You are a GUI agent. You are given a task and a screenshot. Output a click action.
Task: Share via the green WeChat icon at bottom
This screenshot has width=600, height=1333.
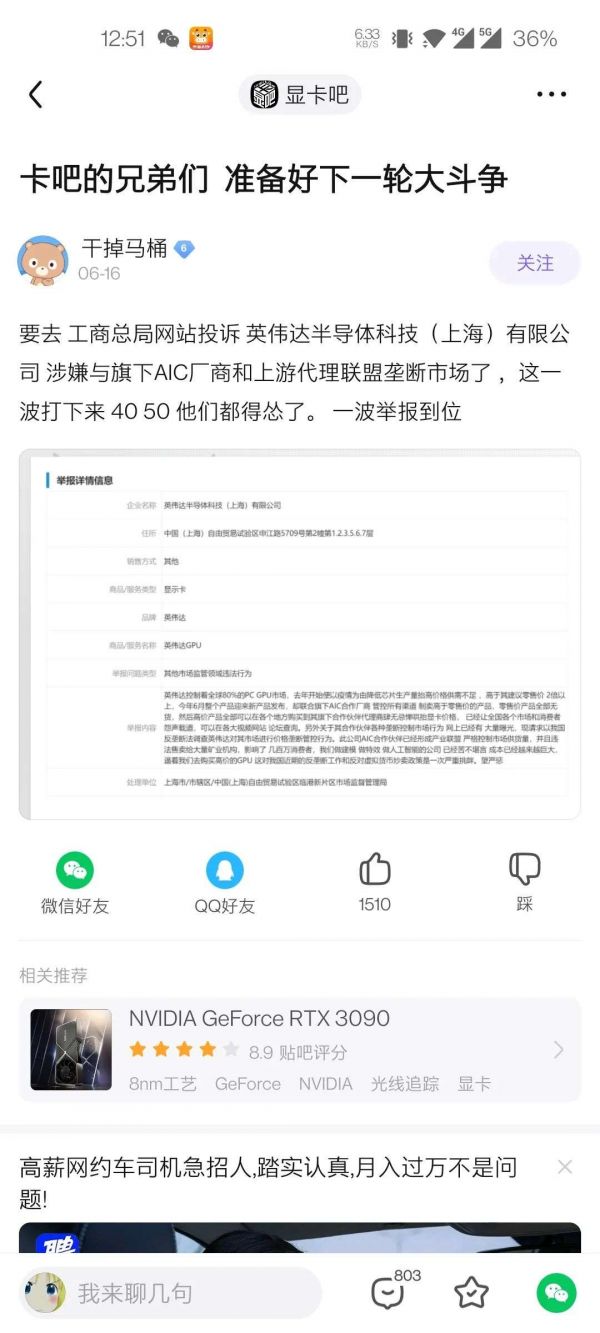pyautogui.click(x=556, y=1293)
